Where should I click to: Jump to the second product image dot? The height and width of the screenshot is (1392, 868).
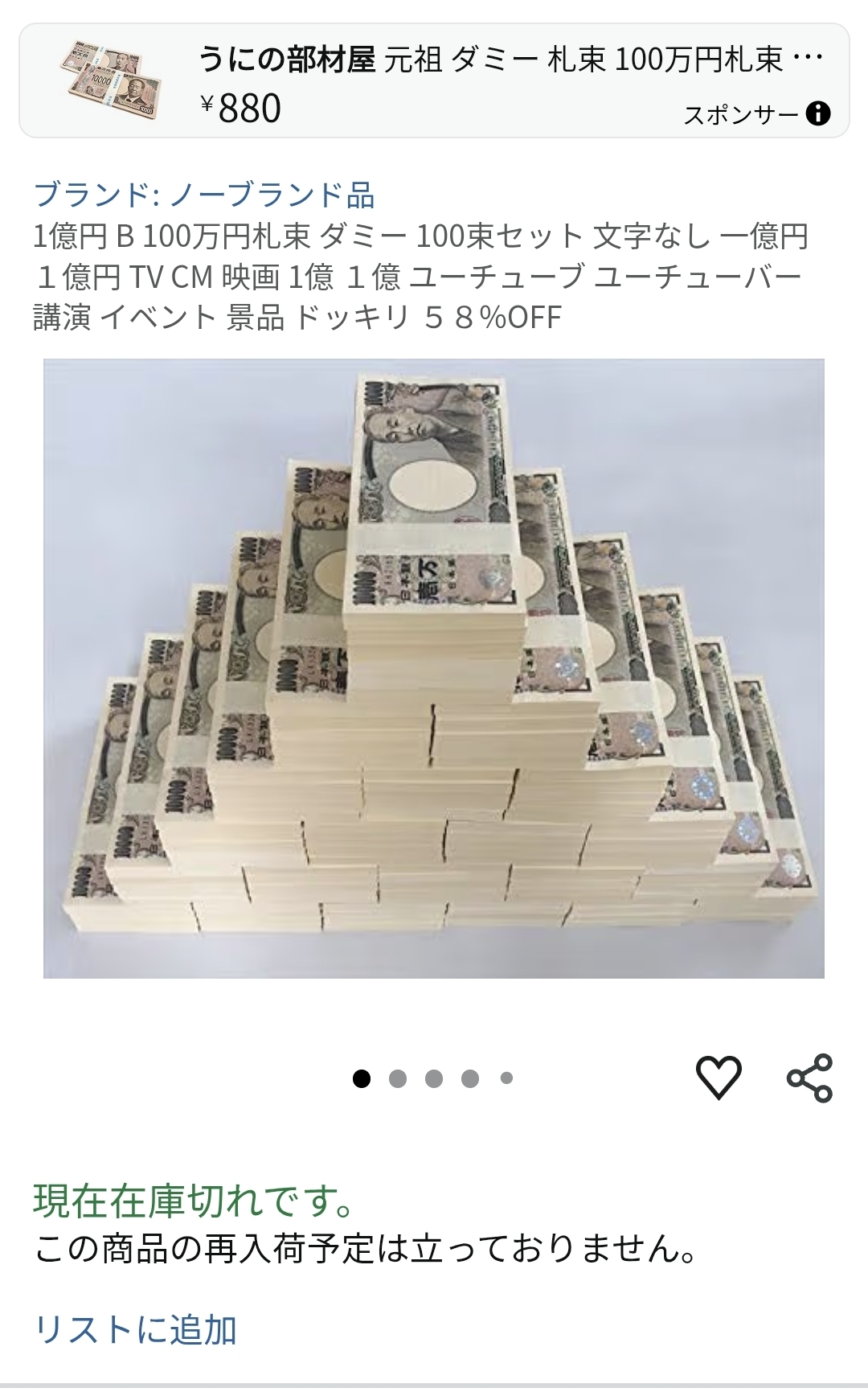(397, 1078)
